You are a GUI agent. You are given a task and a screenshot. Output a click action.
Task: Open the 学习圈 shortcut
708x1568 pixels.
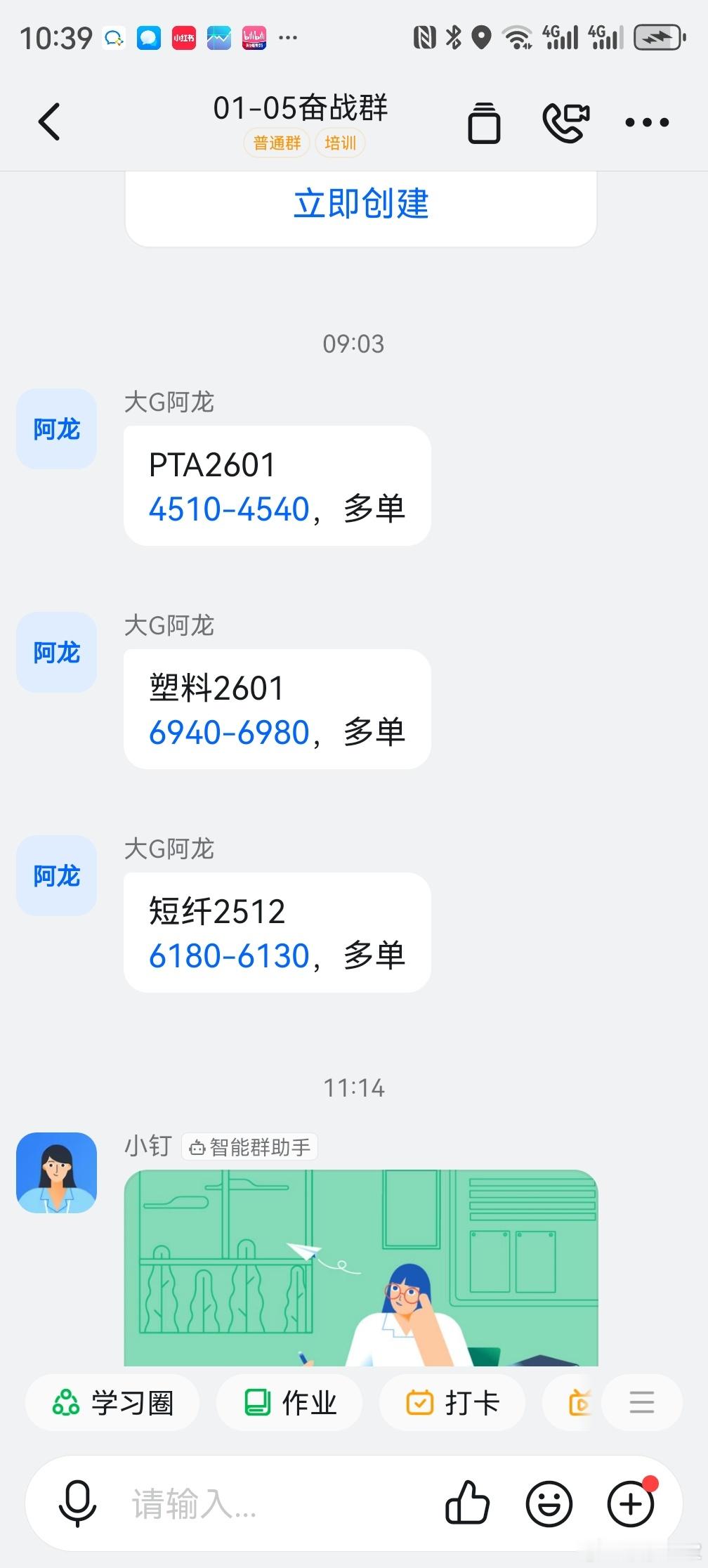coord(112,1402)
